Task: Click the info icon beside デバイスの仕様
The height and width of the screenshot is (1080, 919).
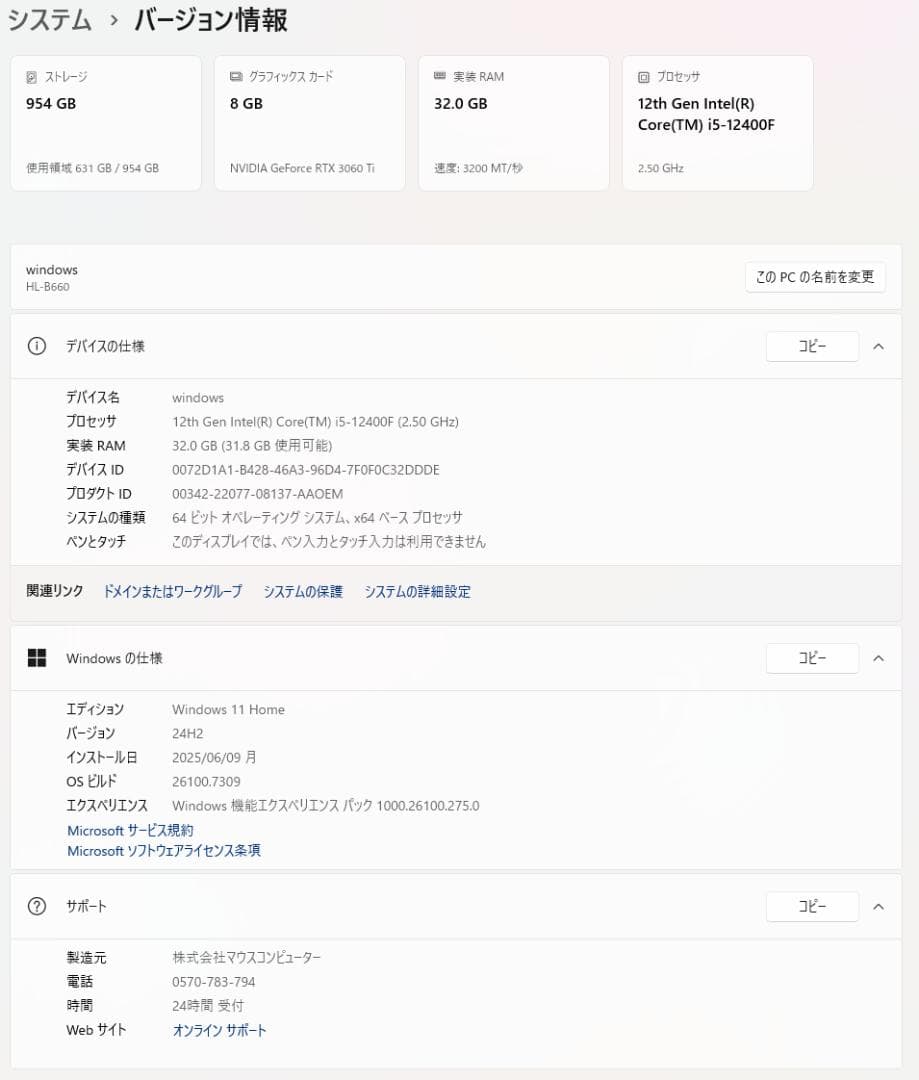Action: (x=37, y=345)
